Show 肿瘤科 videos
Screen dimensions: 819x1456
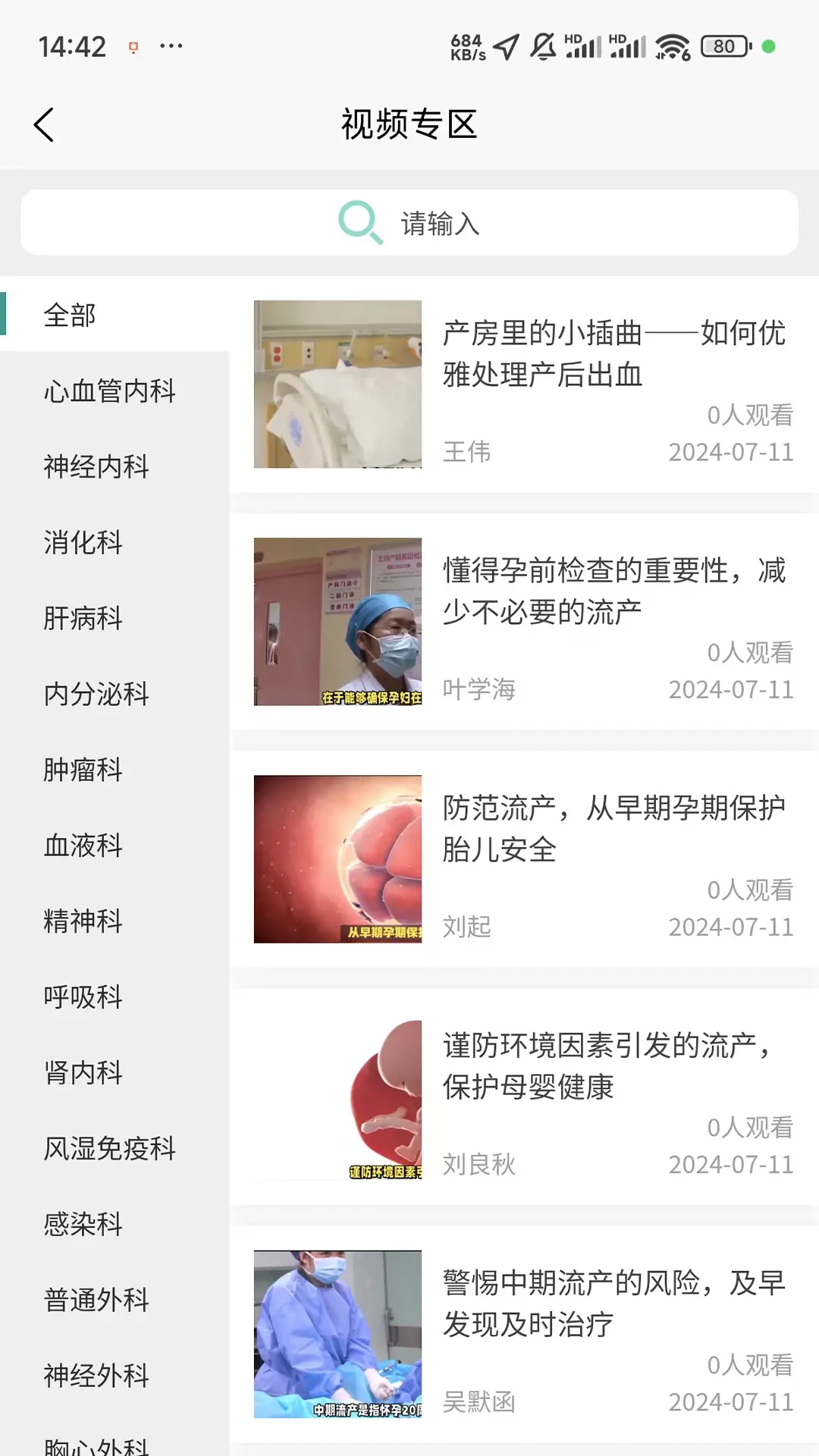point(83,770)
